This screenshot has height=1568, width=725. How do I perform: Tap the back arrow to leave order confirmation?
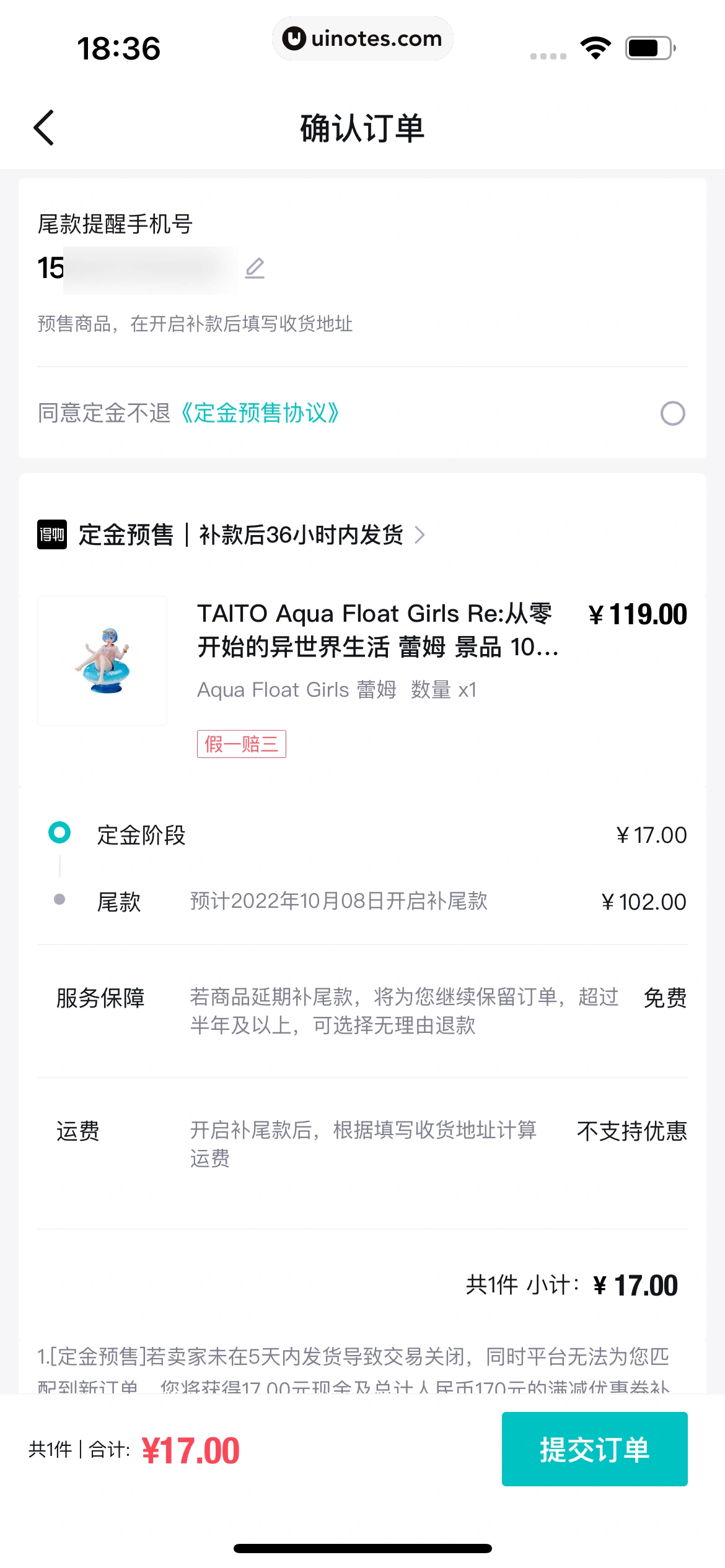tap(43, 128)
